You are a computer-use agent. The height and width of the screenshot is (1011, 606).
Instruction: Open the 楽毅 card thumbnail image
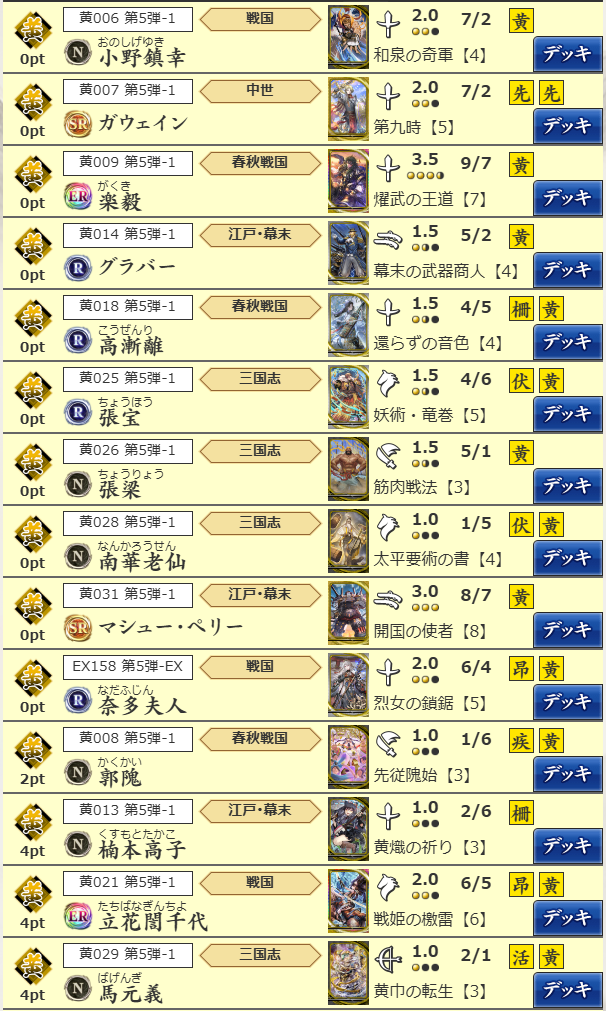[348, 180]
